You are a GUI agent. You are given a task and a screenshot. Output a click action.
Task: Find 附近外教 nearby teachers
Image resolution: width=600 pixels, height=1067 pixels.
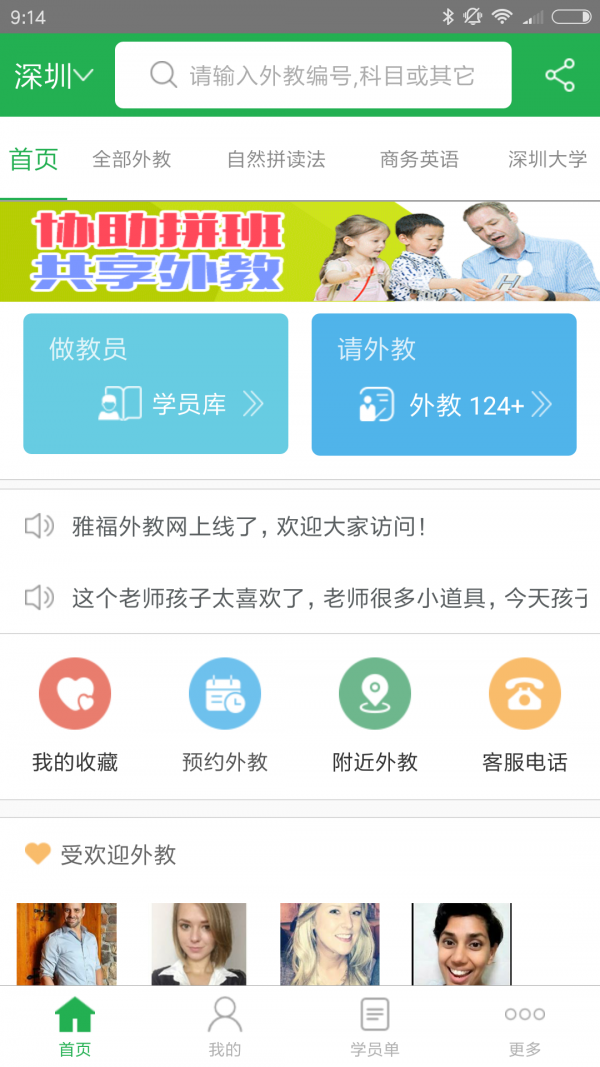(375, 716)
